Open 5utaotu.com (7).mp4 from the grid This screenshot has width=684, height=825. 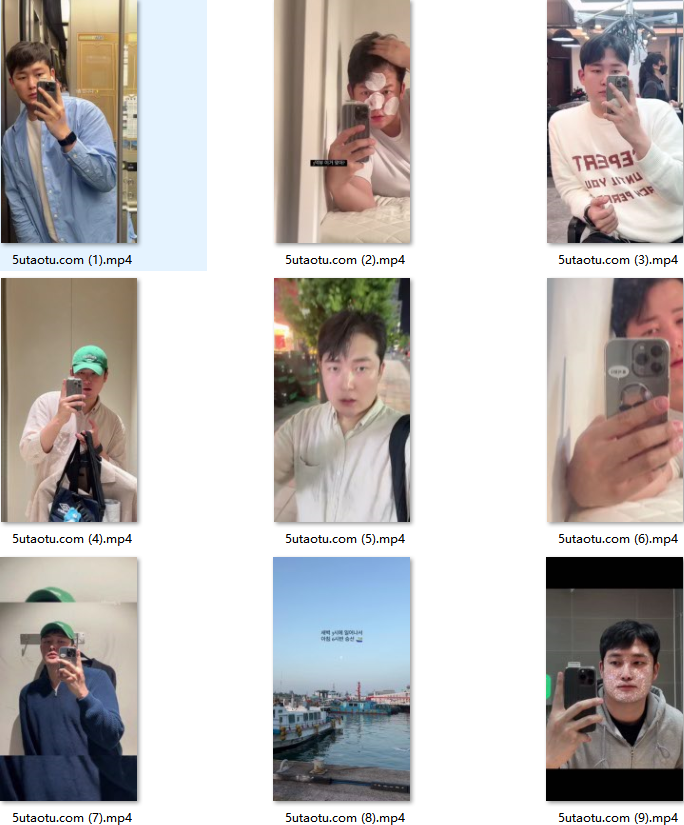[69, 679]
